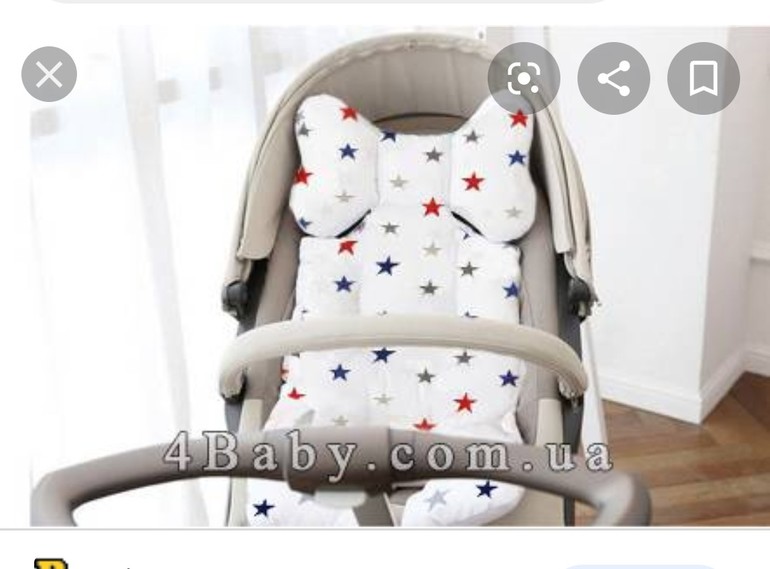Save image with the bookmark icon
Image resolution: width=770 pixels, height=569 pixels.
tap(703, 78)
